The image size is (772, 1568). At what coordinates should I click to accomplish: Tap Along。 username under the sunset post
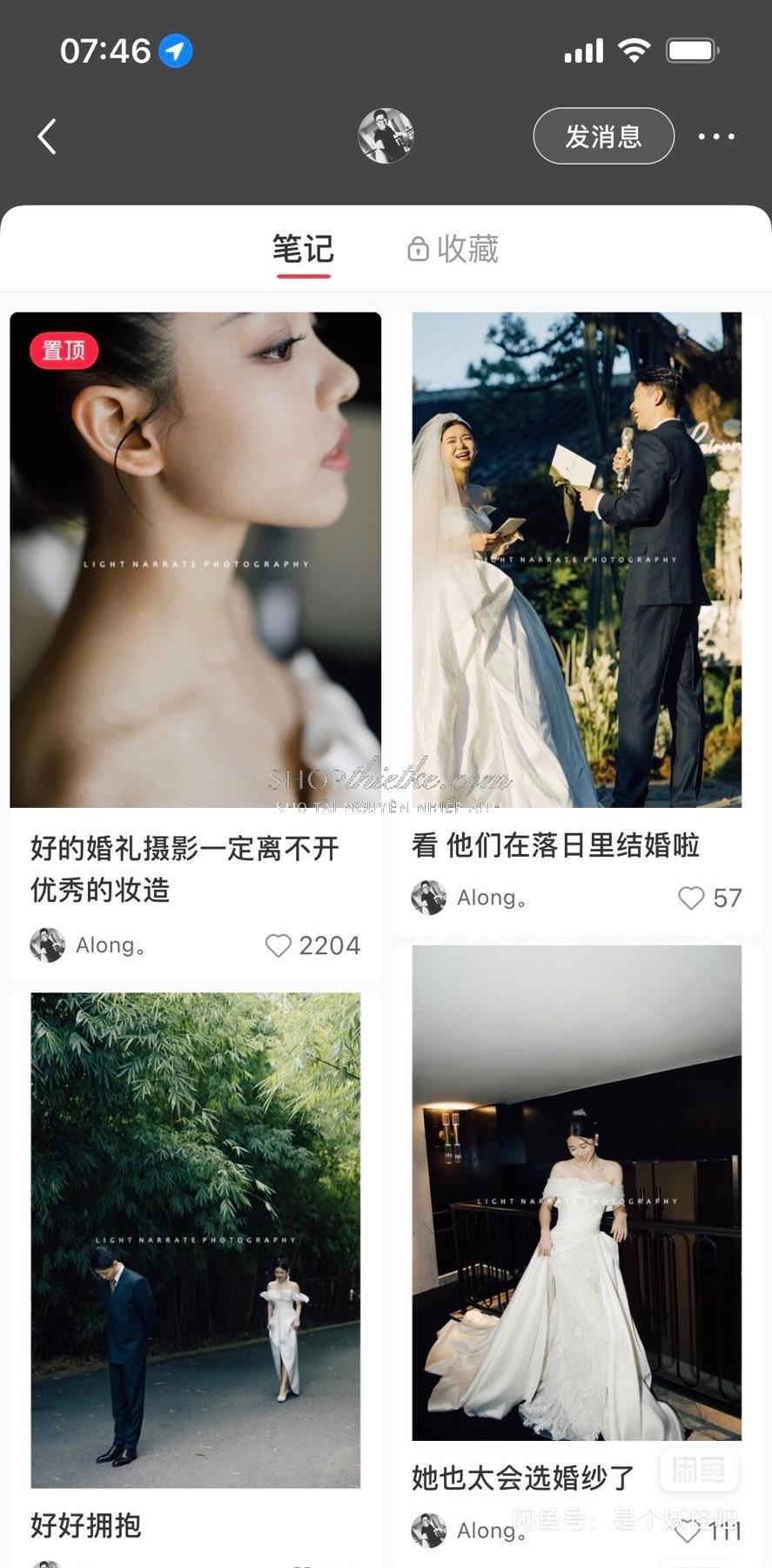[x=492, y=898]
